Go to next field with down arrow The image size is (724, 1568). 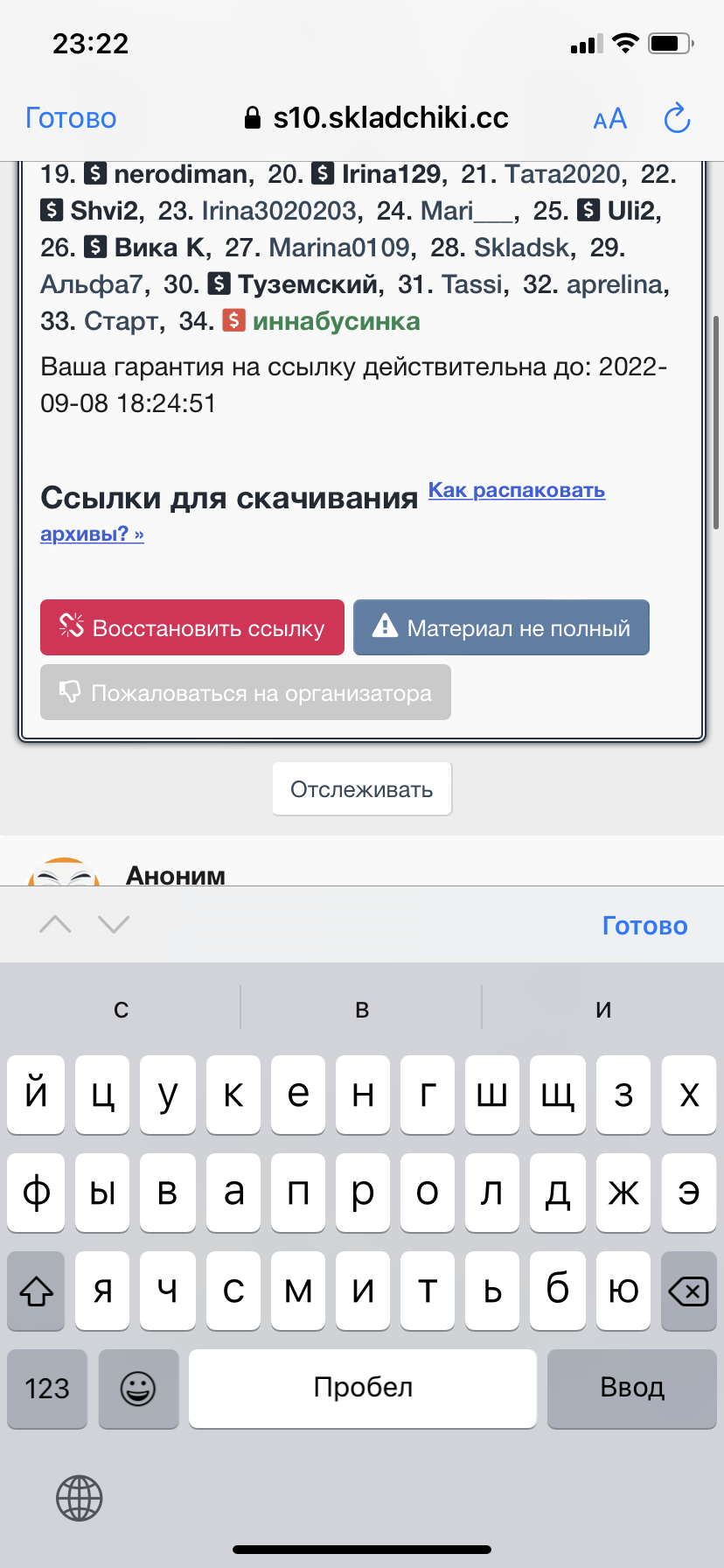point(114,924)
